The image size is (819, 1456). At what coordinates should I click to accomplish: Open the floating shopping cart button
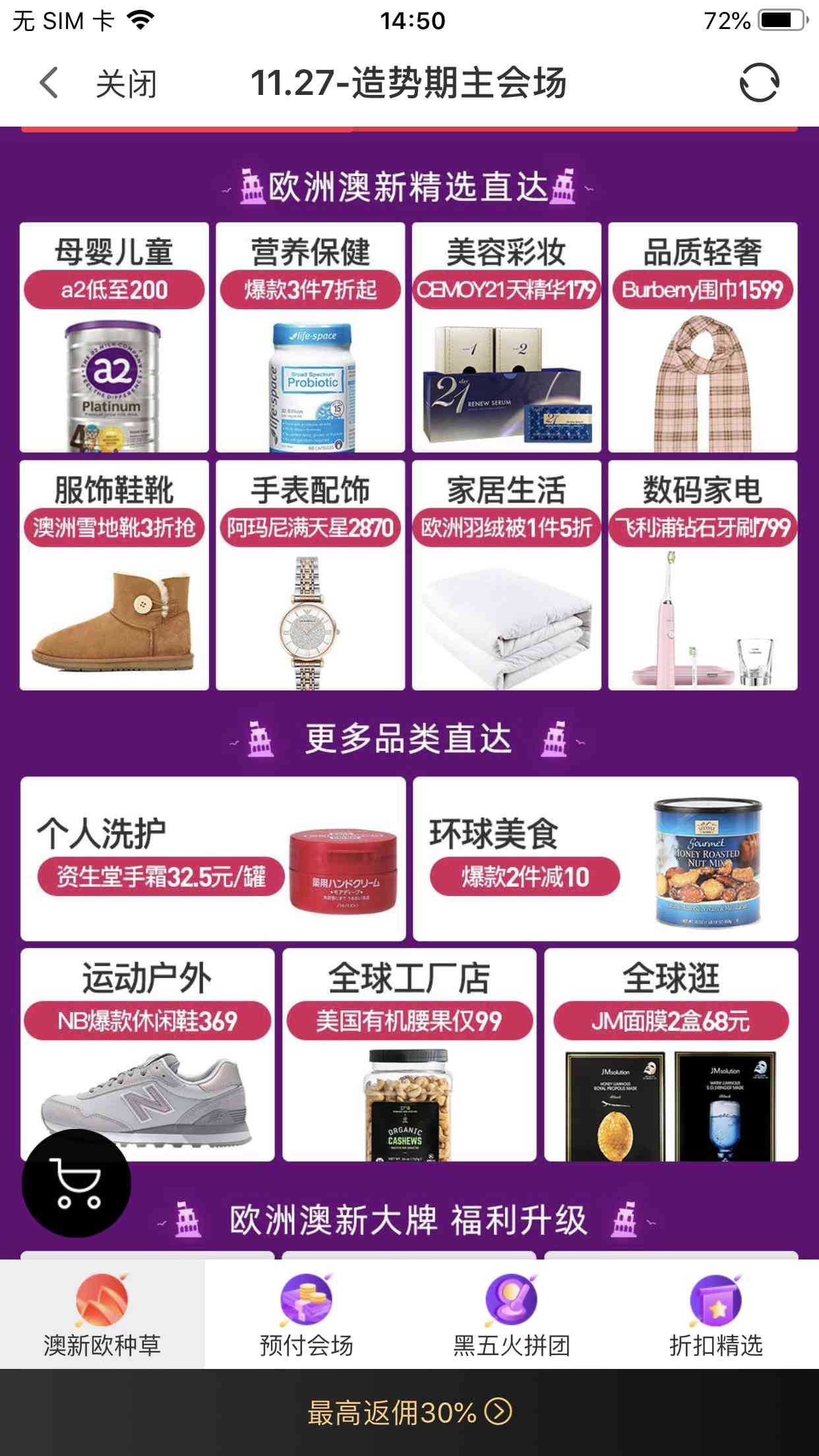tap(76, 1182)
